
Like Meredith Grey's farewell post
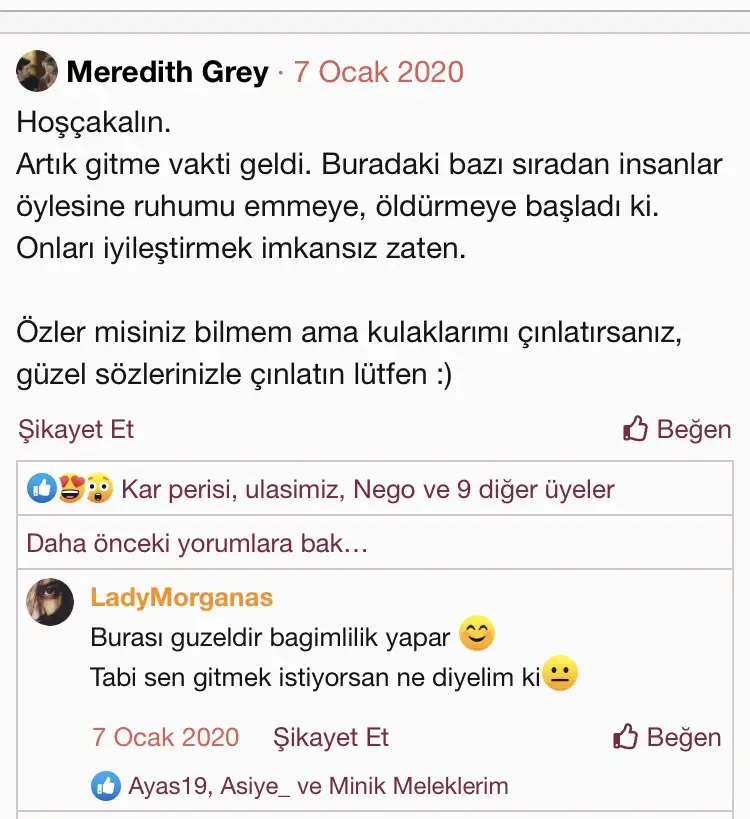click(677, 430)
